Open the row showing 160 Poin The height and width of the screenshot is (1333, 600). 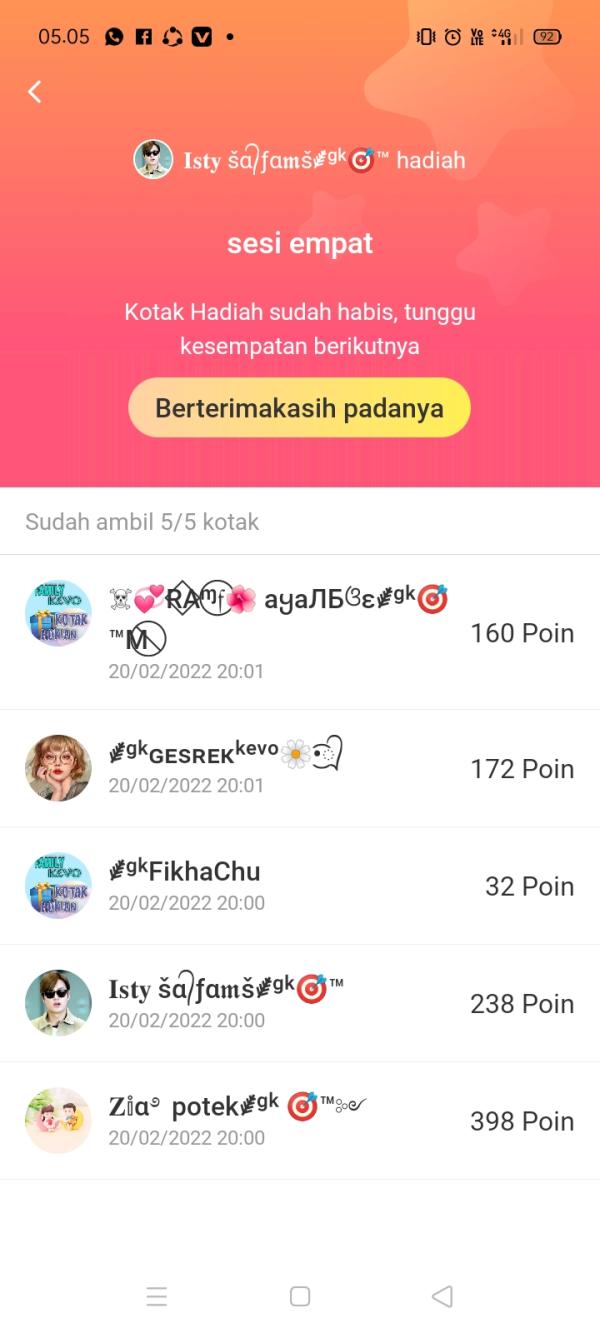300,632
